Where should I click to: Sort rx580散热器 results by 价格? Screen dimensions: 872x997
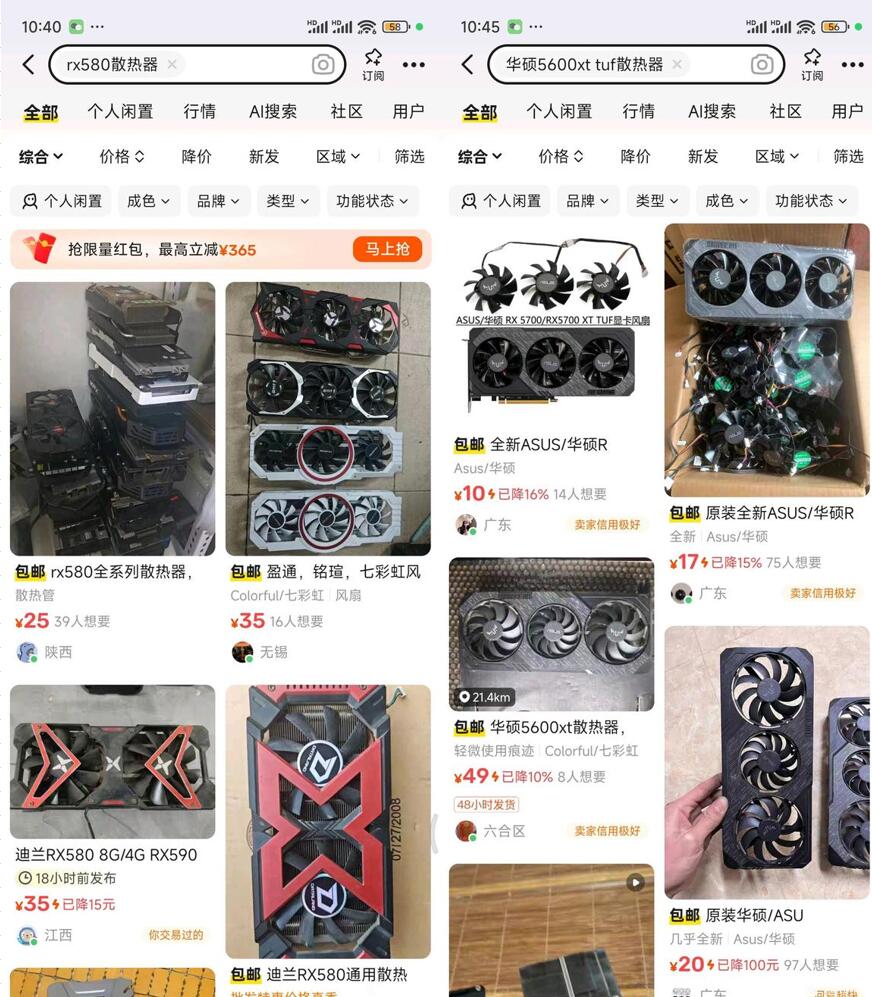[x=122, y=156]
